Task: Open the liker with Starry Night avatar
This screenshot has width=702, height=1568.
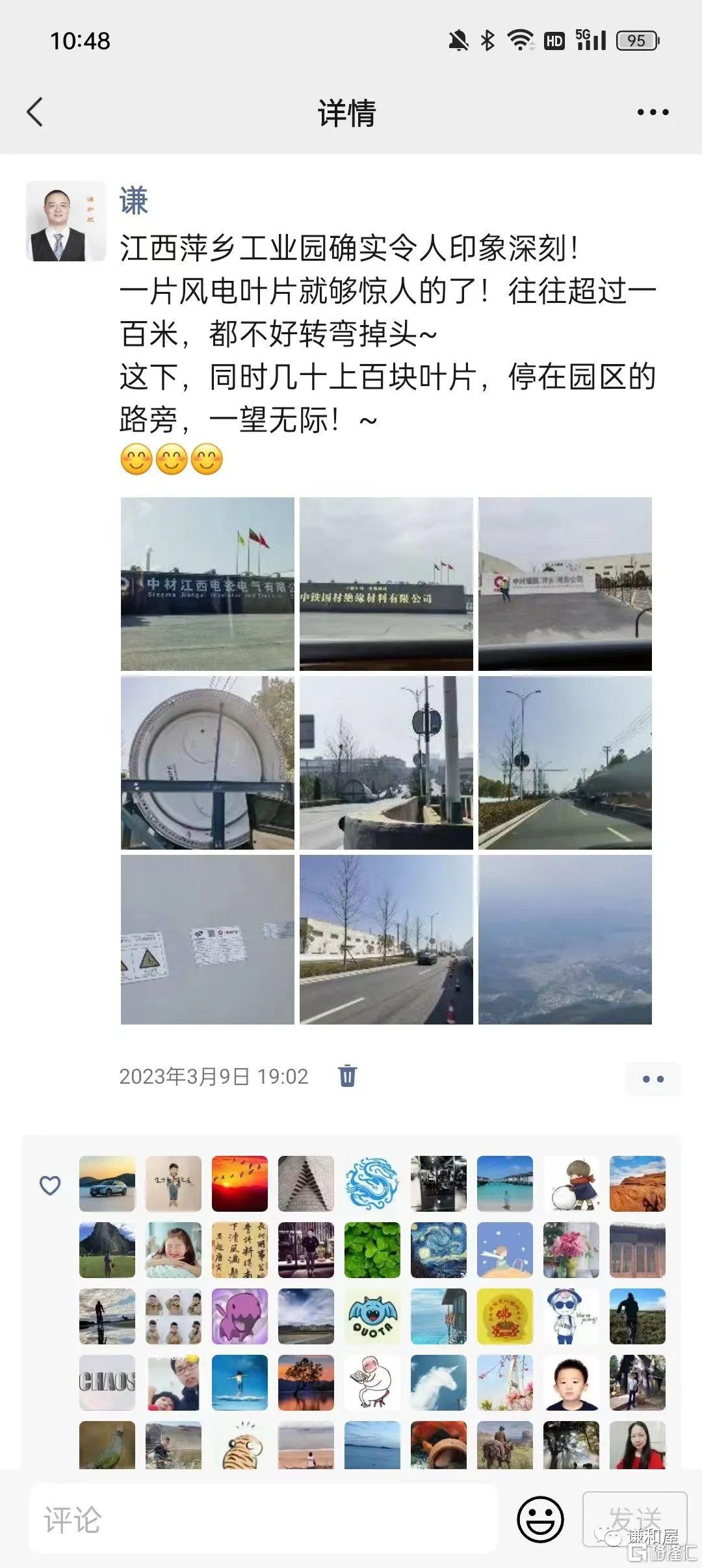Action: (x=439, y=1249)
